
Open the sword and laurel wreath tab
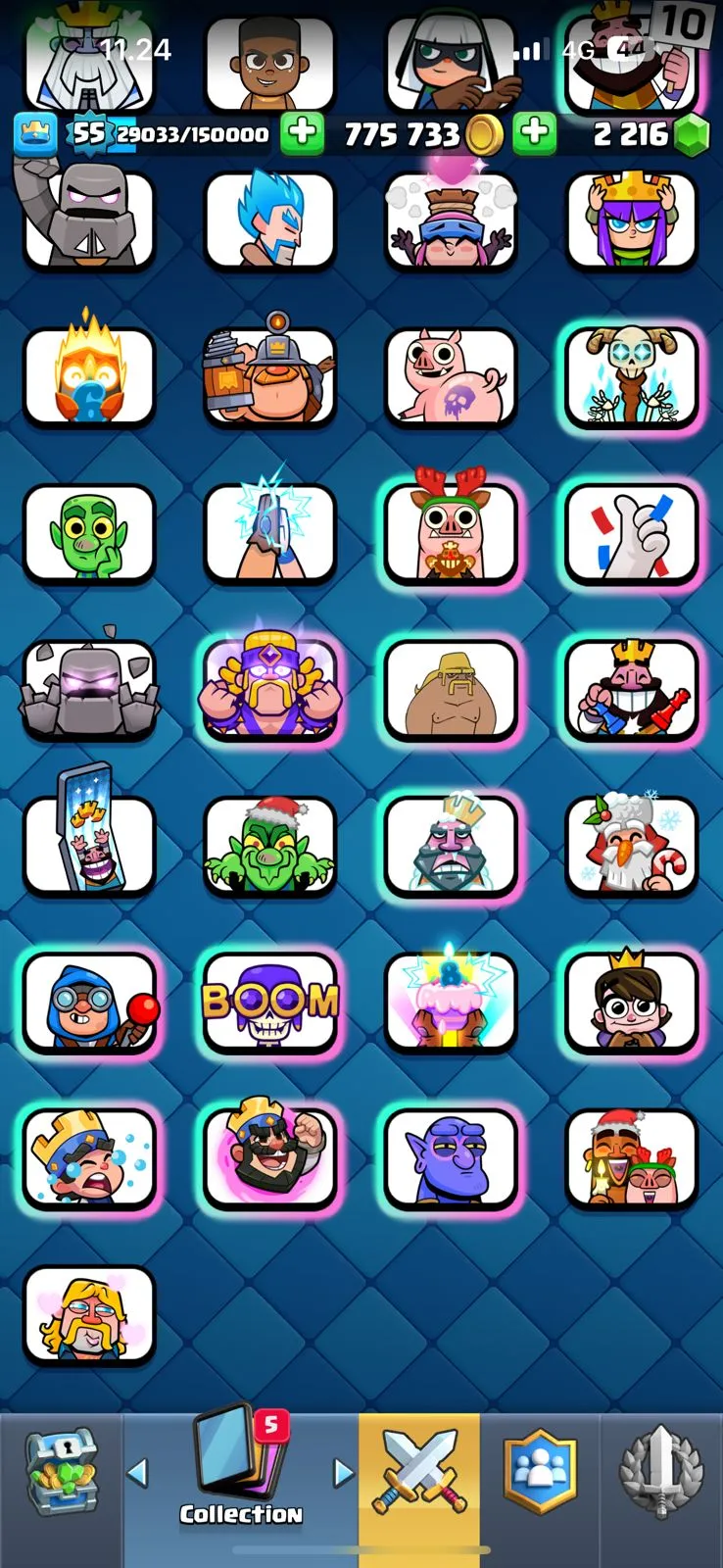pyautogui.click(x=661, y=1472)
